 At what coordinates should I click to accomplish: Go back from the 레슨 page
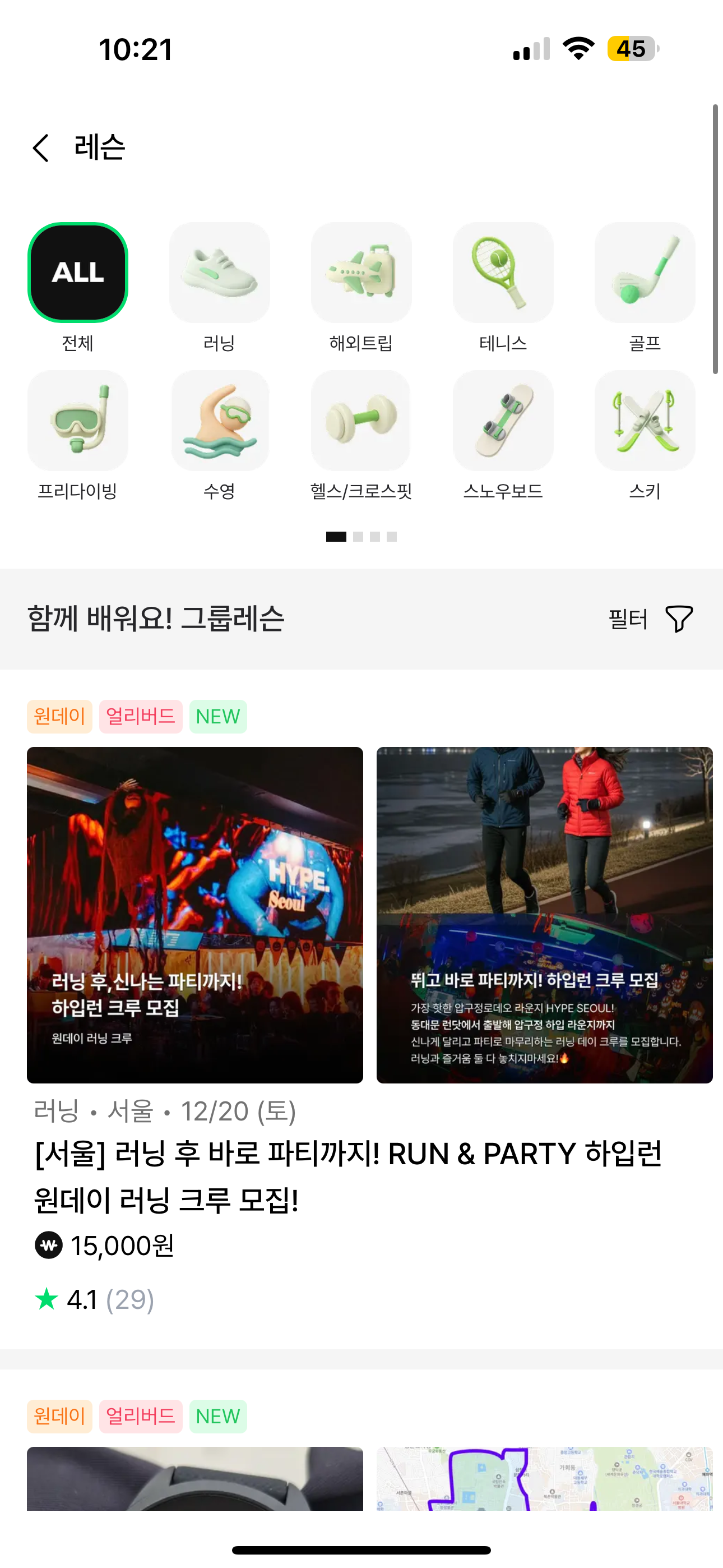click(x=41, y=148)
